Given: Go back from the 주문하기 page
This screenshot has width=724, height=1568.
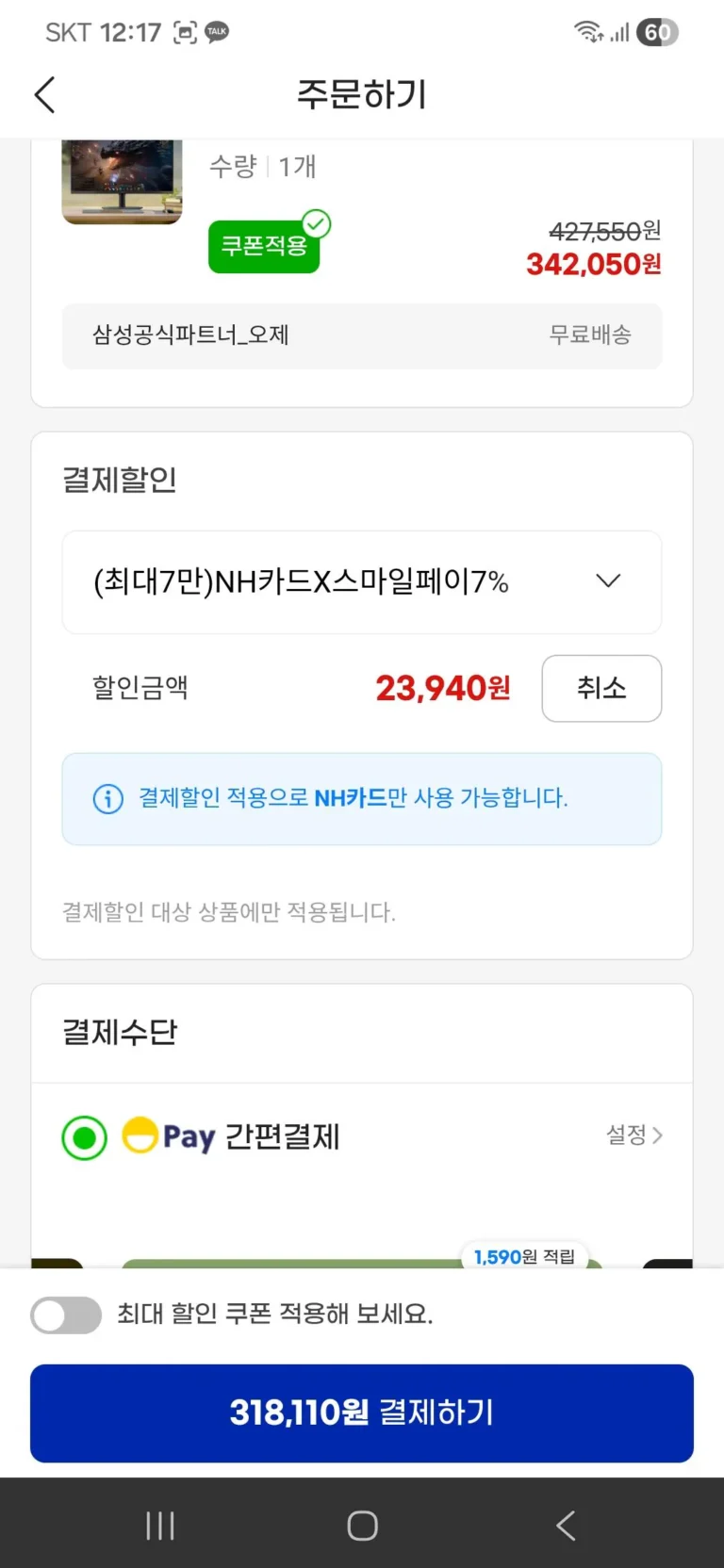Looking at the screenshot, I should click(x=44, y=94).
